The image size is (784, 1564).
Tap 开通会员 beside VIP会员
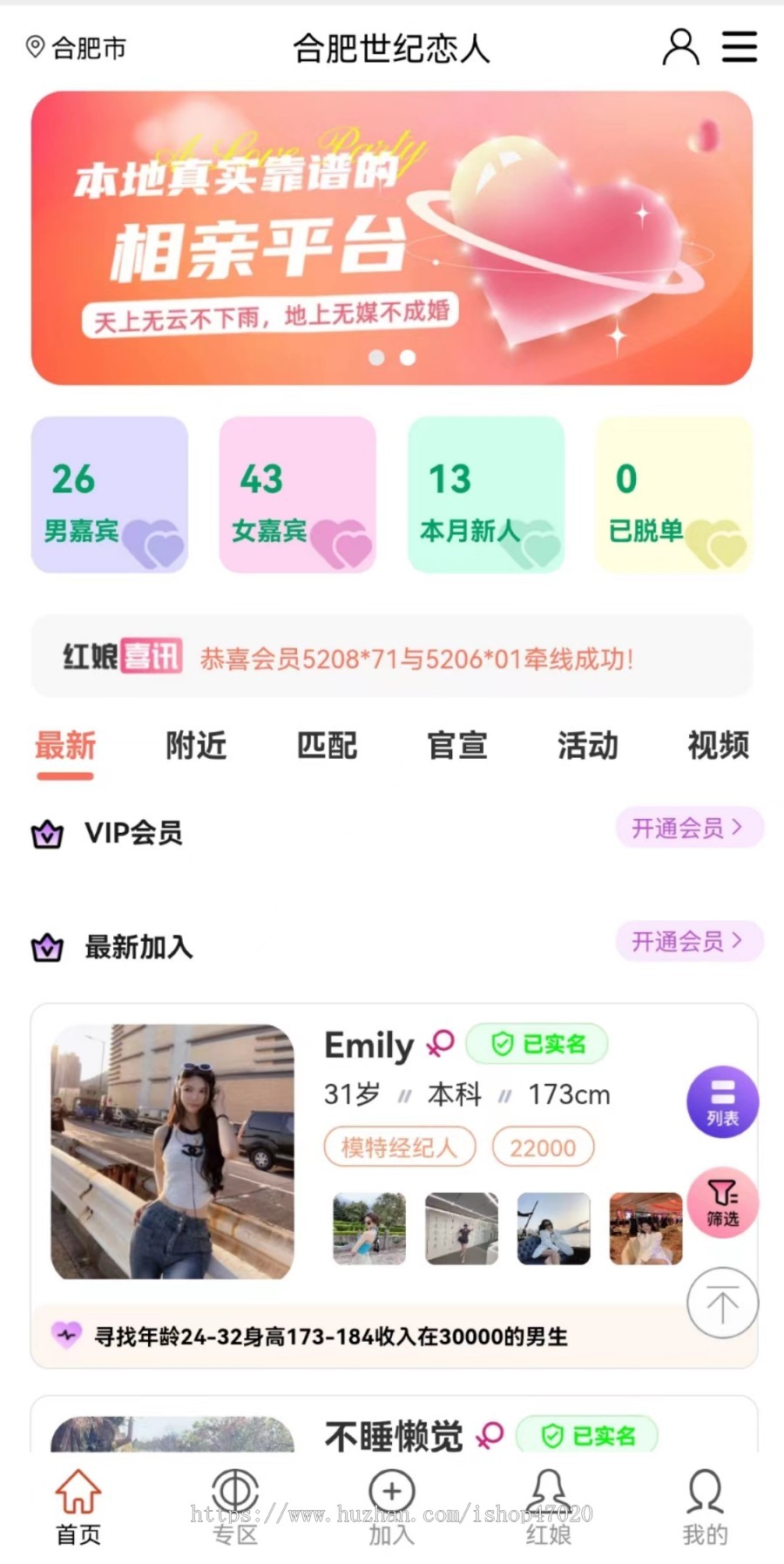click(688, 828)
